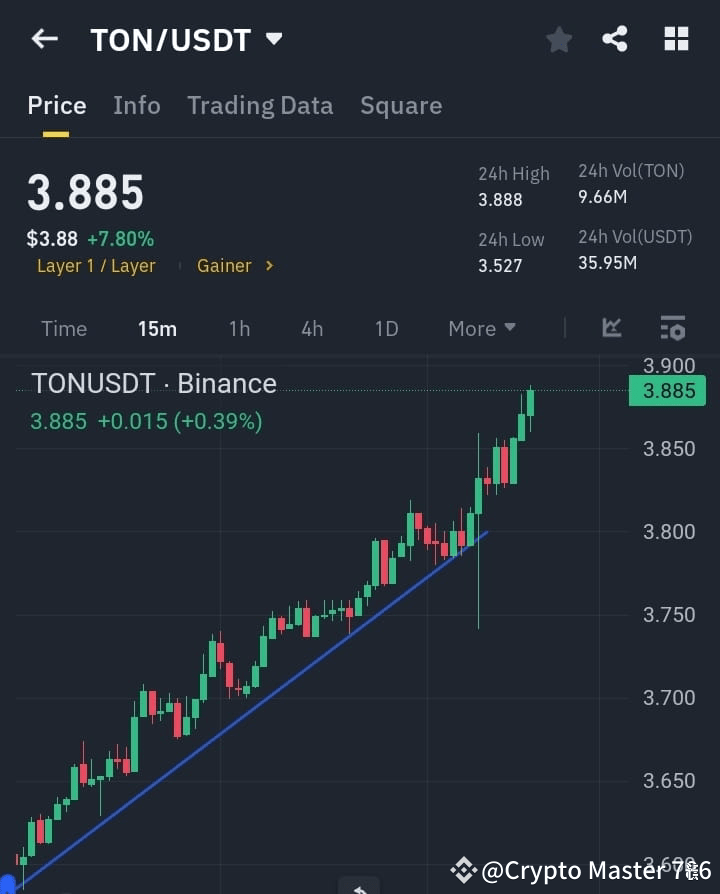Viewport: 720px width, 894px height.
Task: Select the 15m timeframe
Action: 157,328
